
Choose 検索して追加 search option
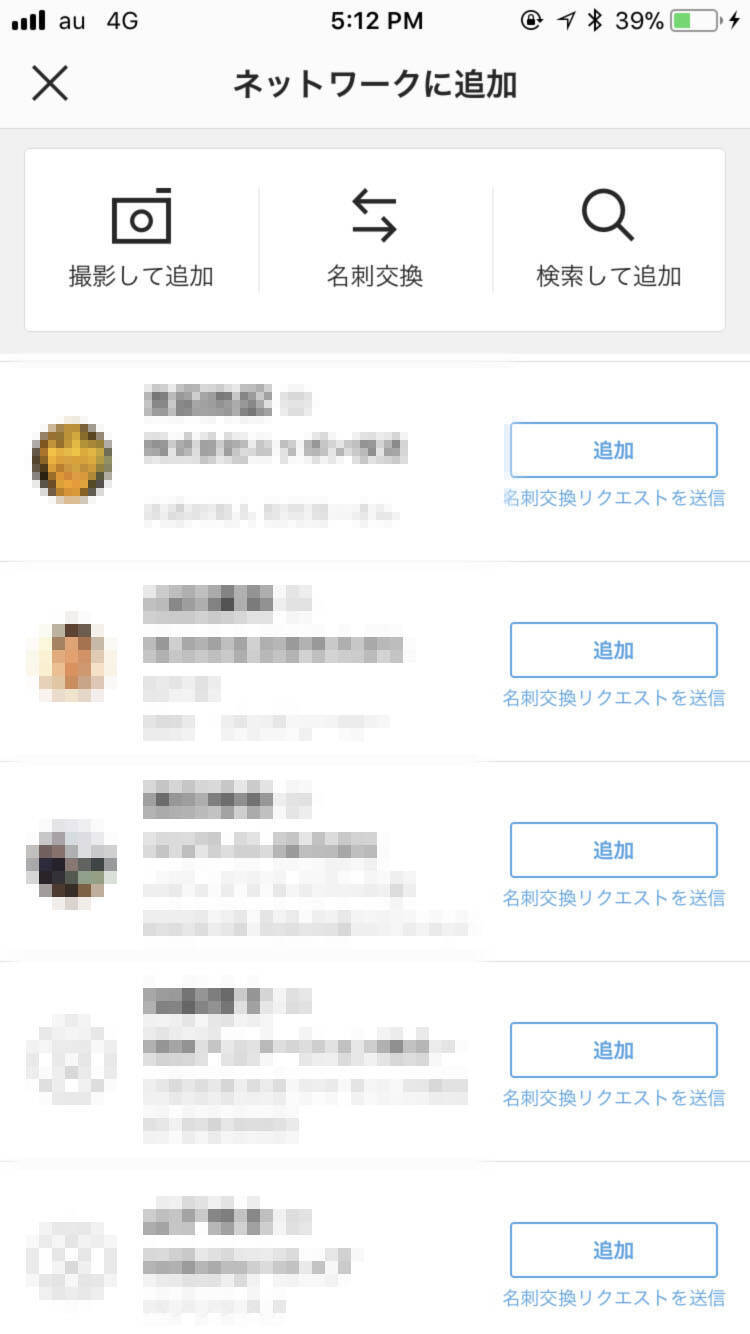coord(608,240)
